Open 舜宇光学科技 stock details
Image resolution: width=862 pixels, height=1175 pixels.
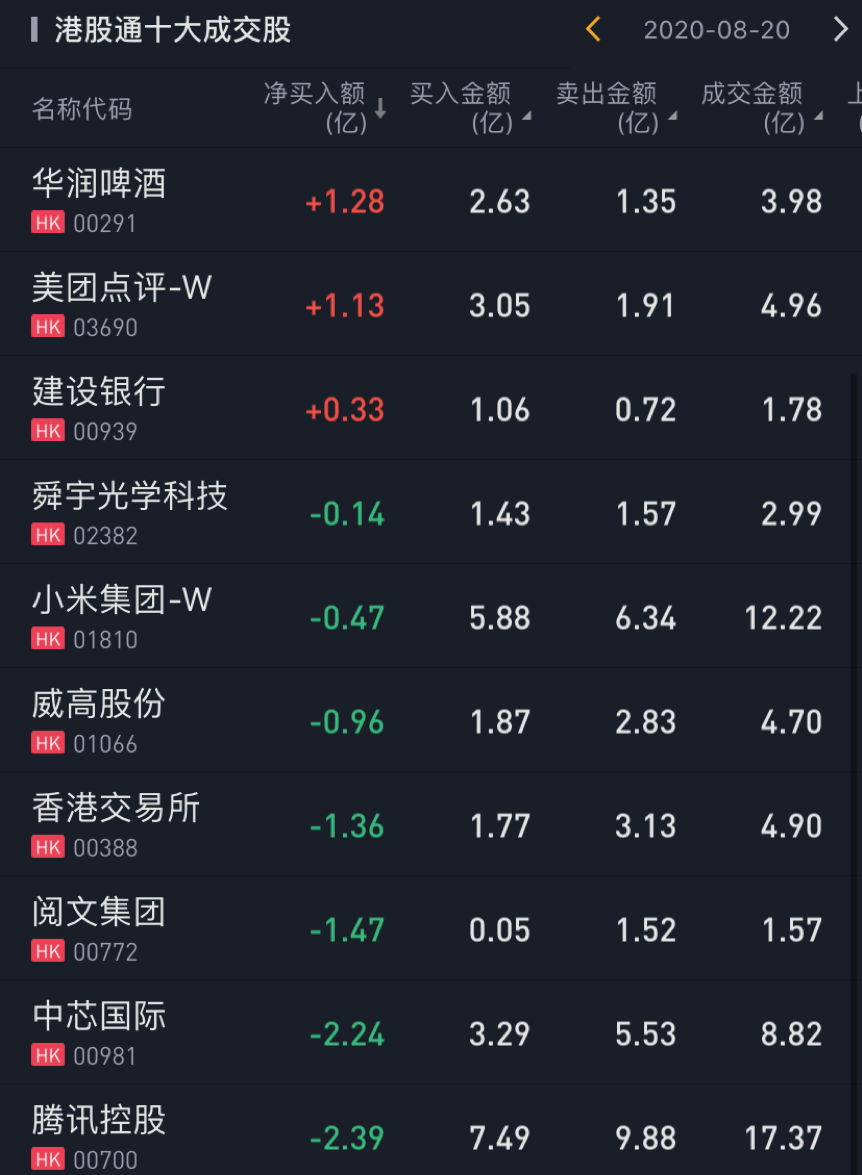pos(130,511)
